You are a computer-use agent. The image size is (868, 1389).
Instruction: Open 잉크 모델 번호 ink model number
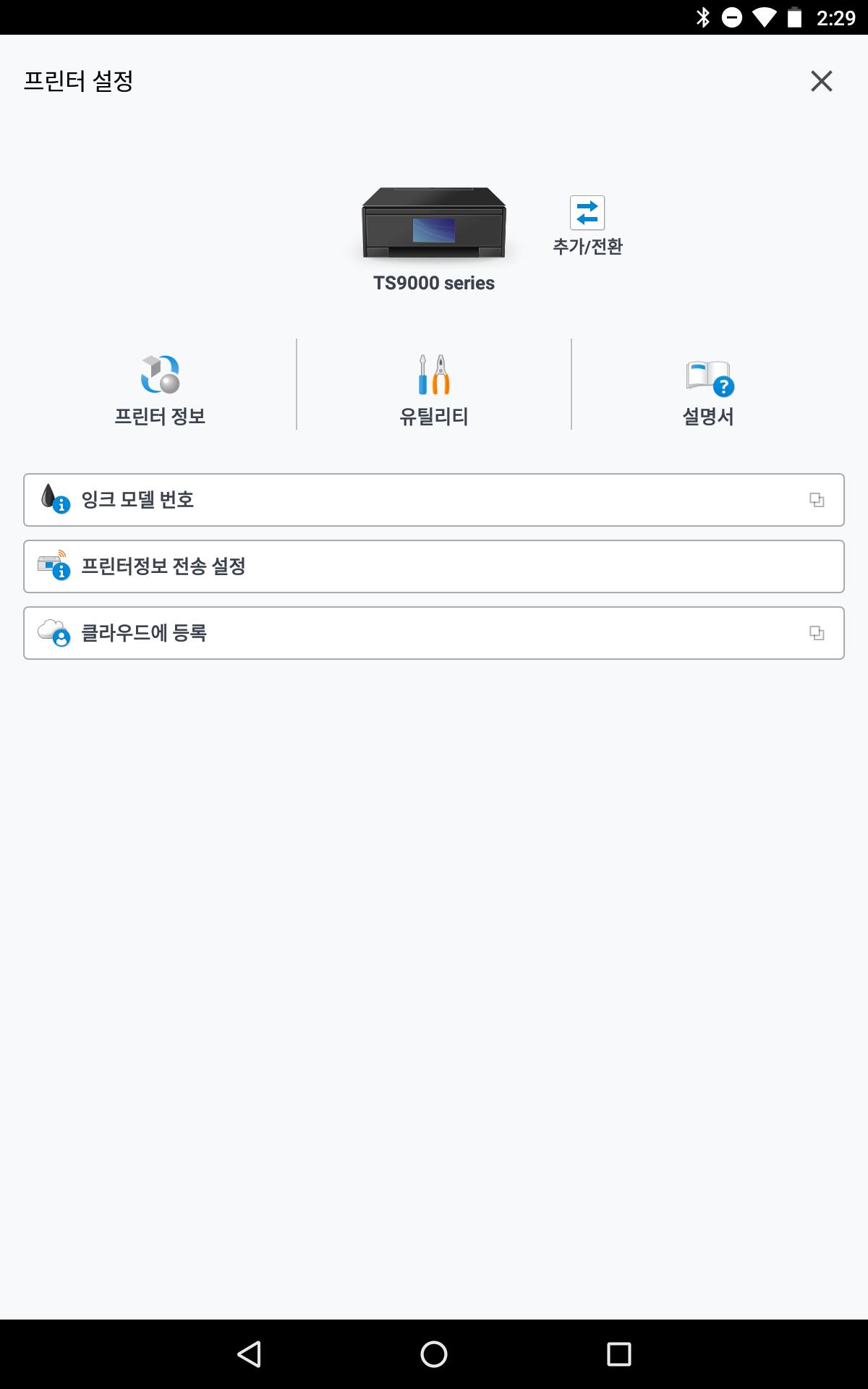pyautogui.click(x=434, y=500)
